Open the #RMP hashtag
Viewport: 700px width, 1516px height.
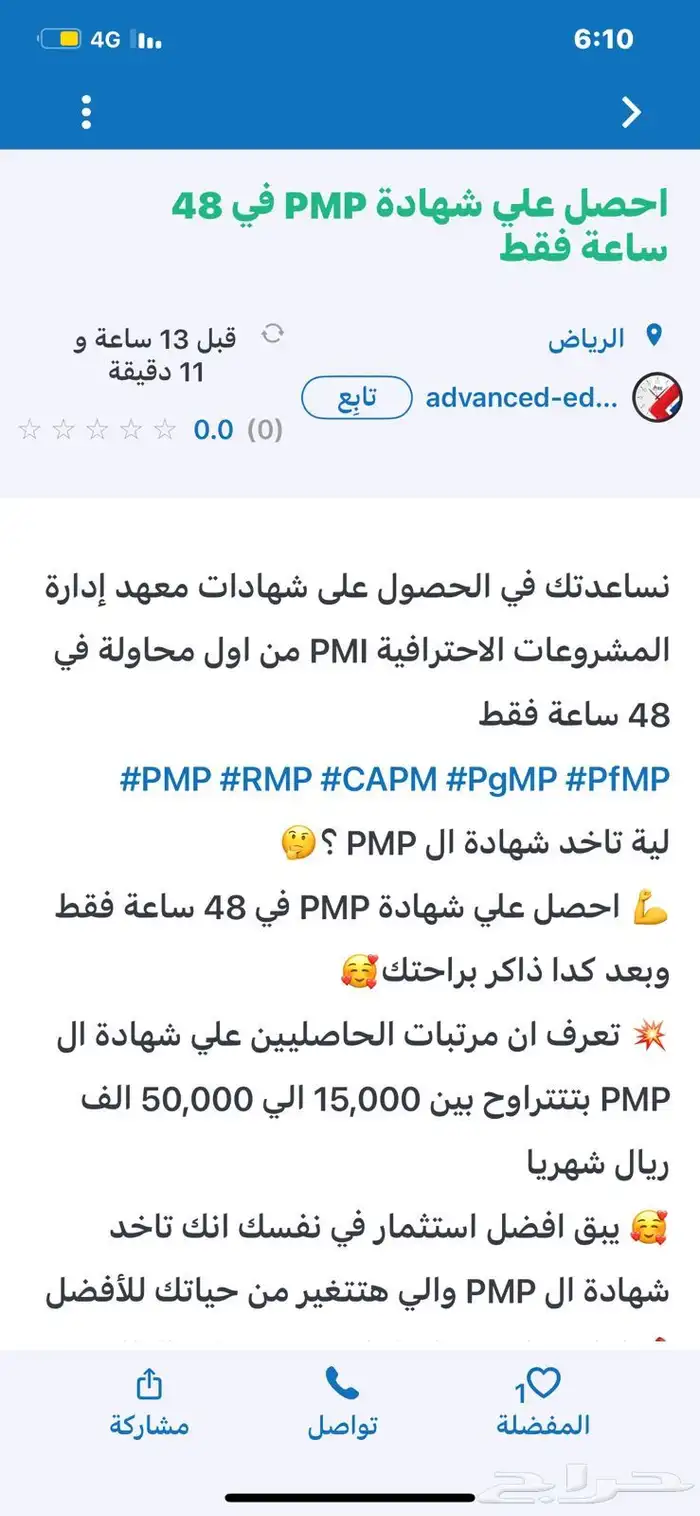click(266, 779)
